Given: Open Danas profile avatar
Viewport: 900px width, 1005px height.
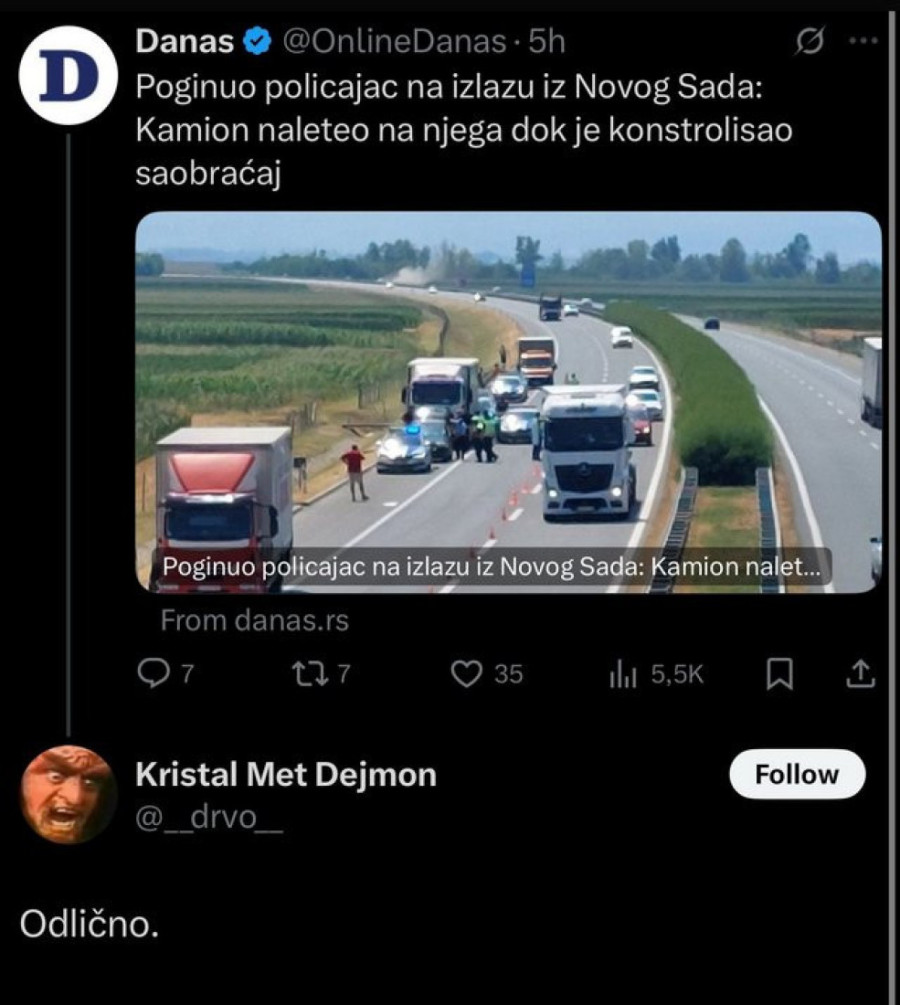Looking at the screenshot, I should (69, 75).
